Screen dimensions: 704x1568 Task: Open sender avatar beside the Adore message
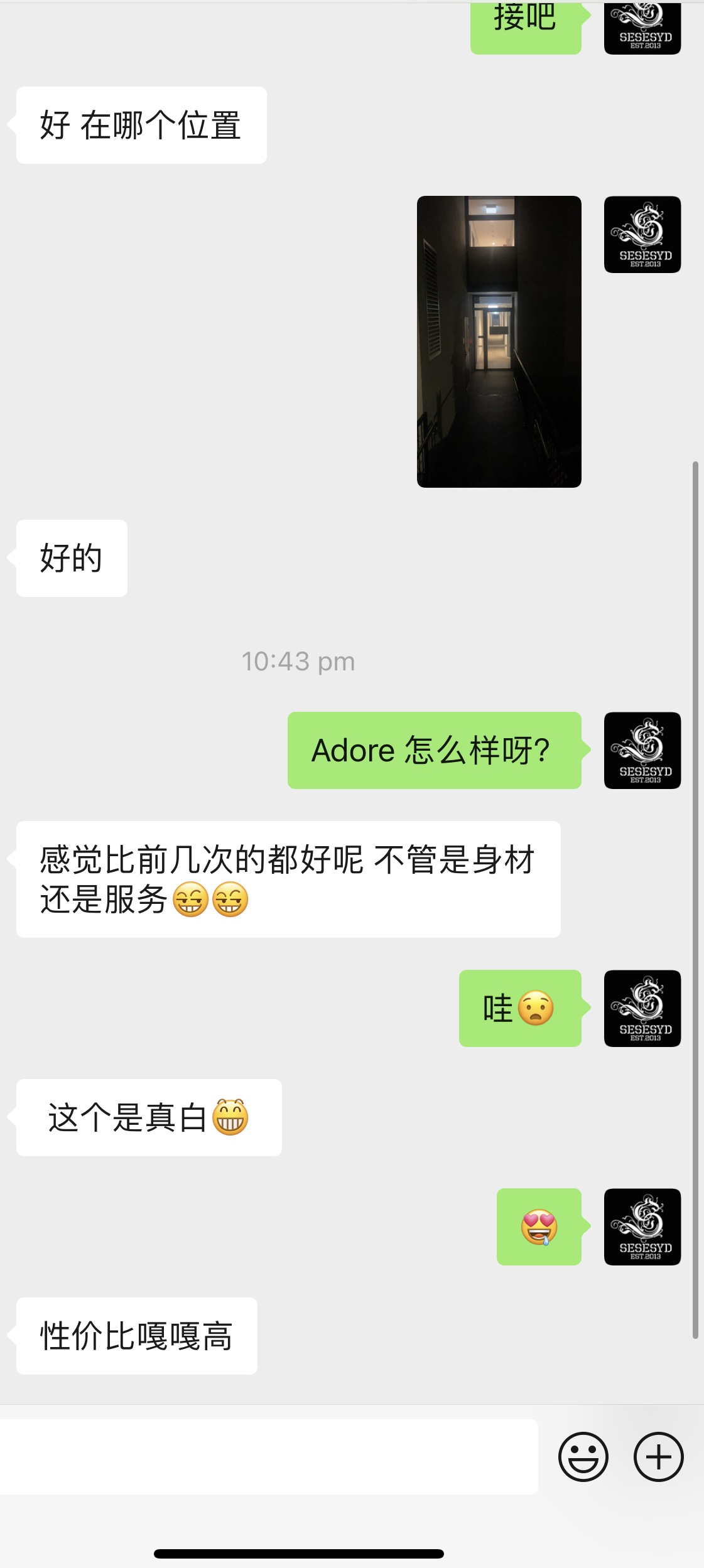pos(642,750)
